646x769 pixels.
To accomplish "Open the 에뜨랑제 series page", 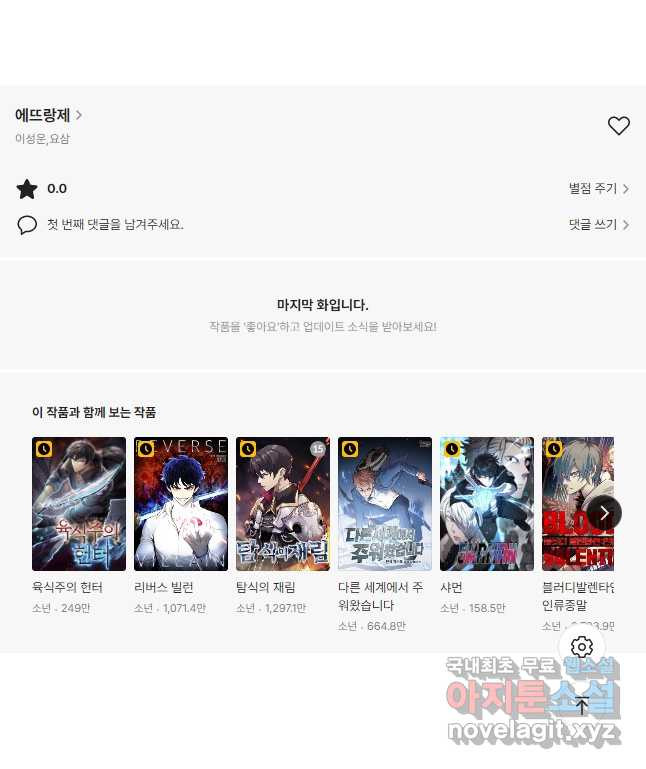I will pyautogui.click(x=48, y=115).
